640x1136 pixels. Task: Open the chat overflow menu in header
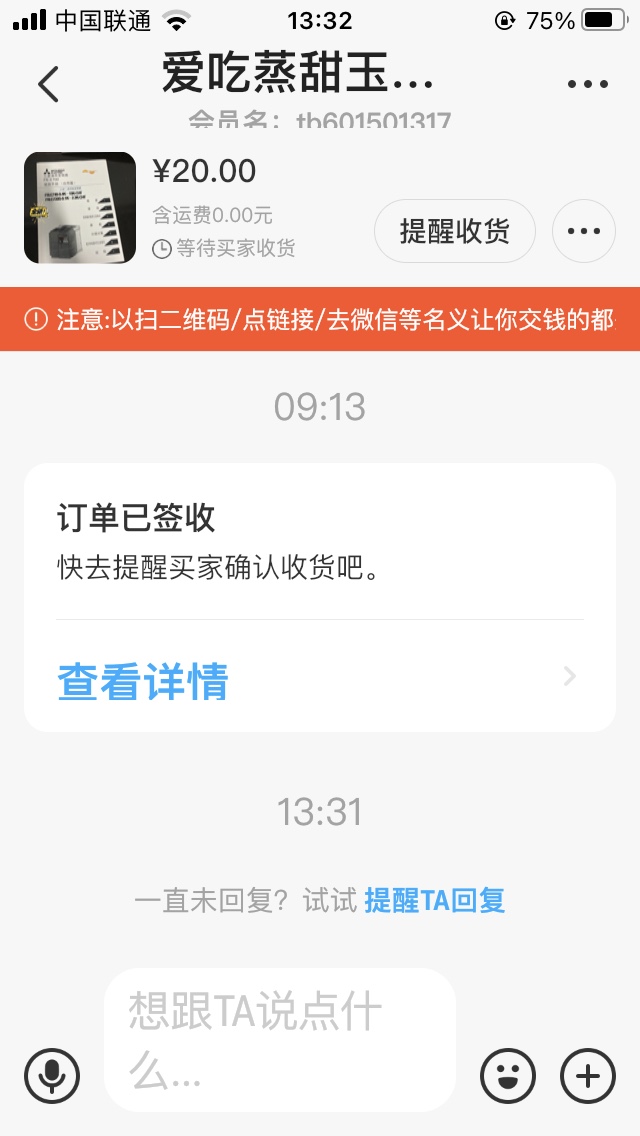(587, 84)
